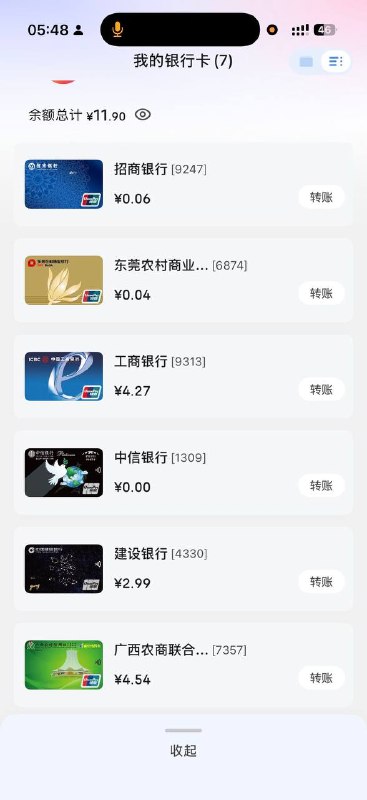Transfer from 工商银行 card 9313

pyautogui.click(x=322, y=389)
